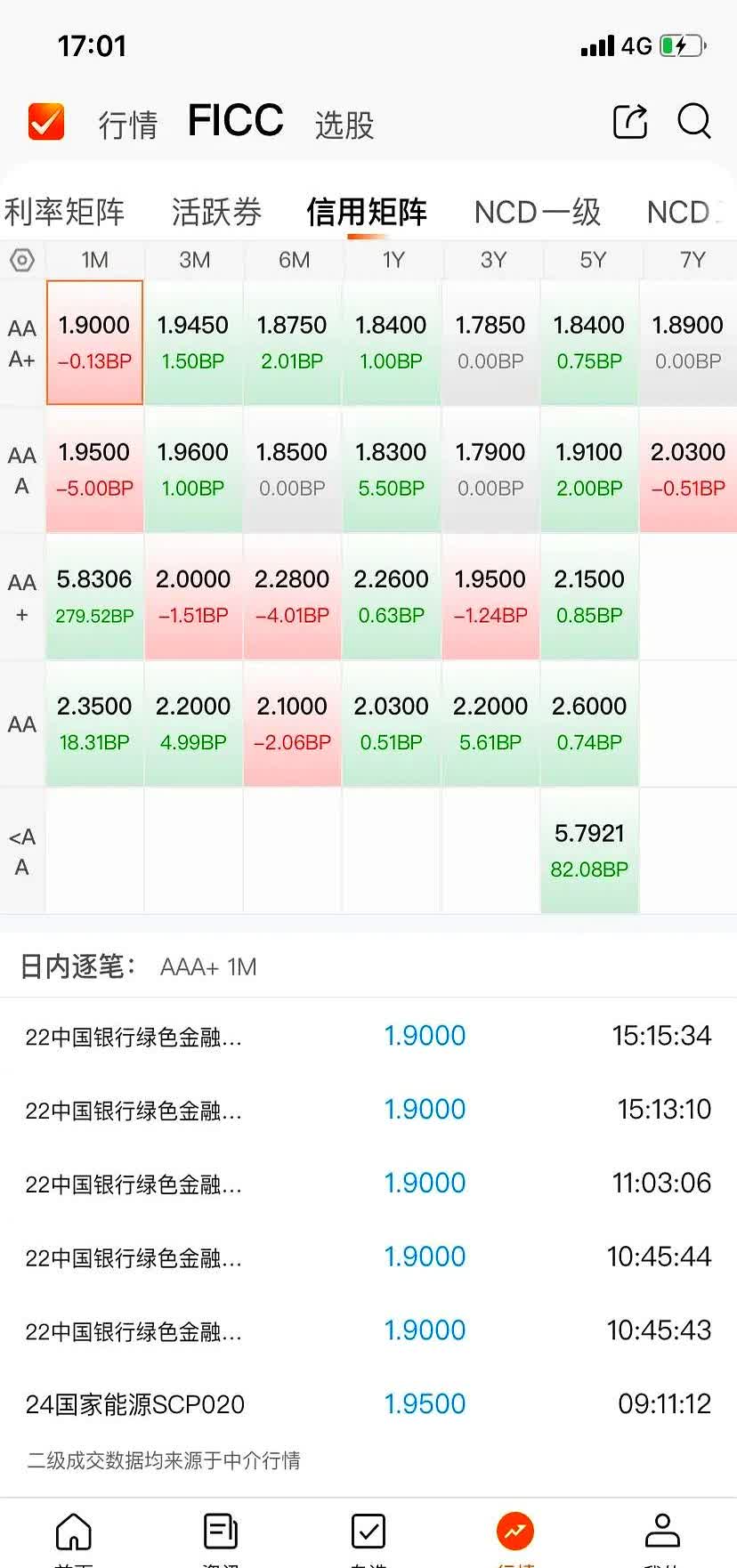Tap the 5Y column header

coord(589,260)
